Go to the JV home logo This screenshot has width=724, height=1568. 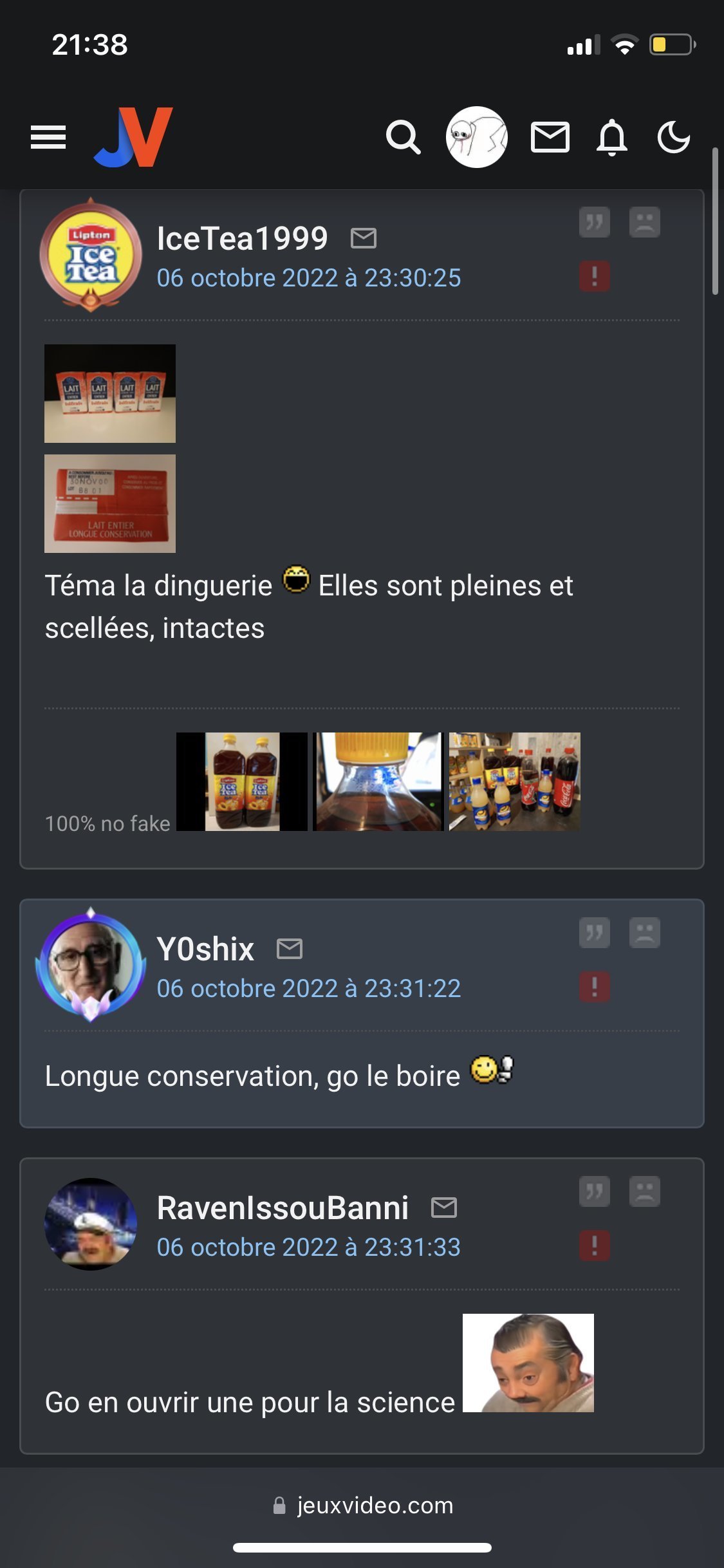click(133, 137)
